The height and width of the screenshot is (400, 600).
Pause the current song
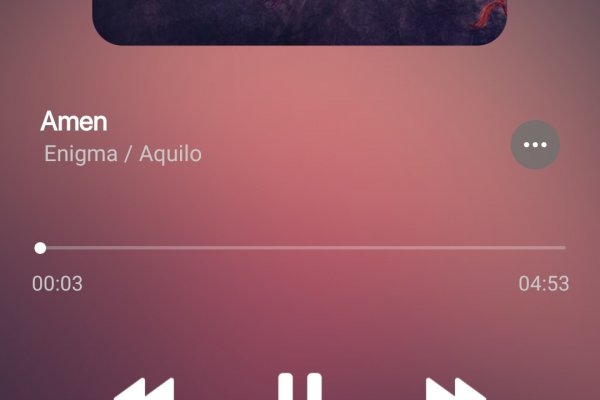[300, 388]
